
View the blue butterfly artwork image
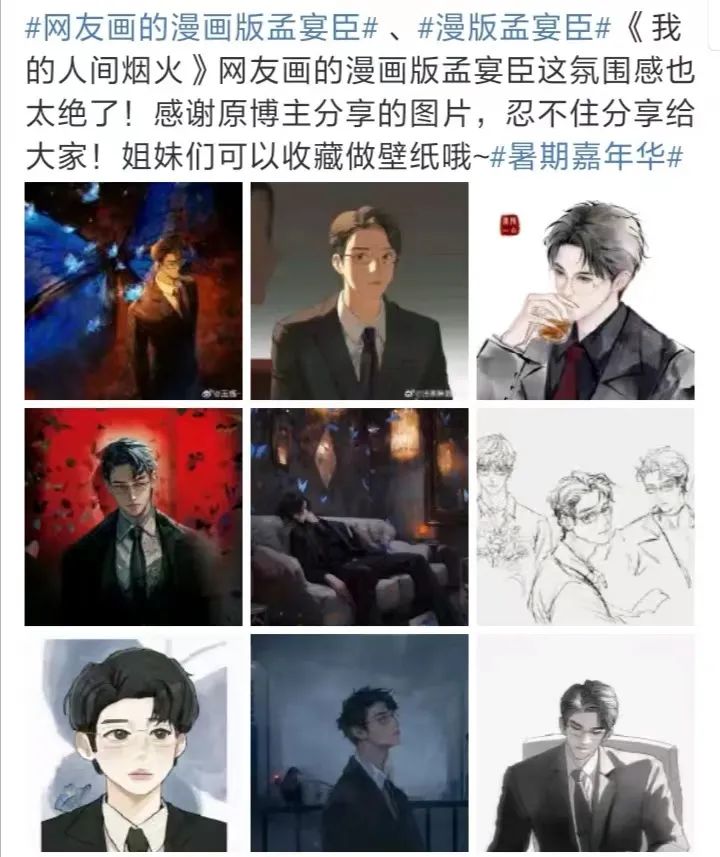133,291
